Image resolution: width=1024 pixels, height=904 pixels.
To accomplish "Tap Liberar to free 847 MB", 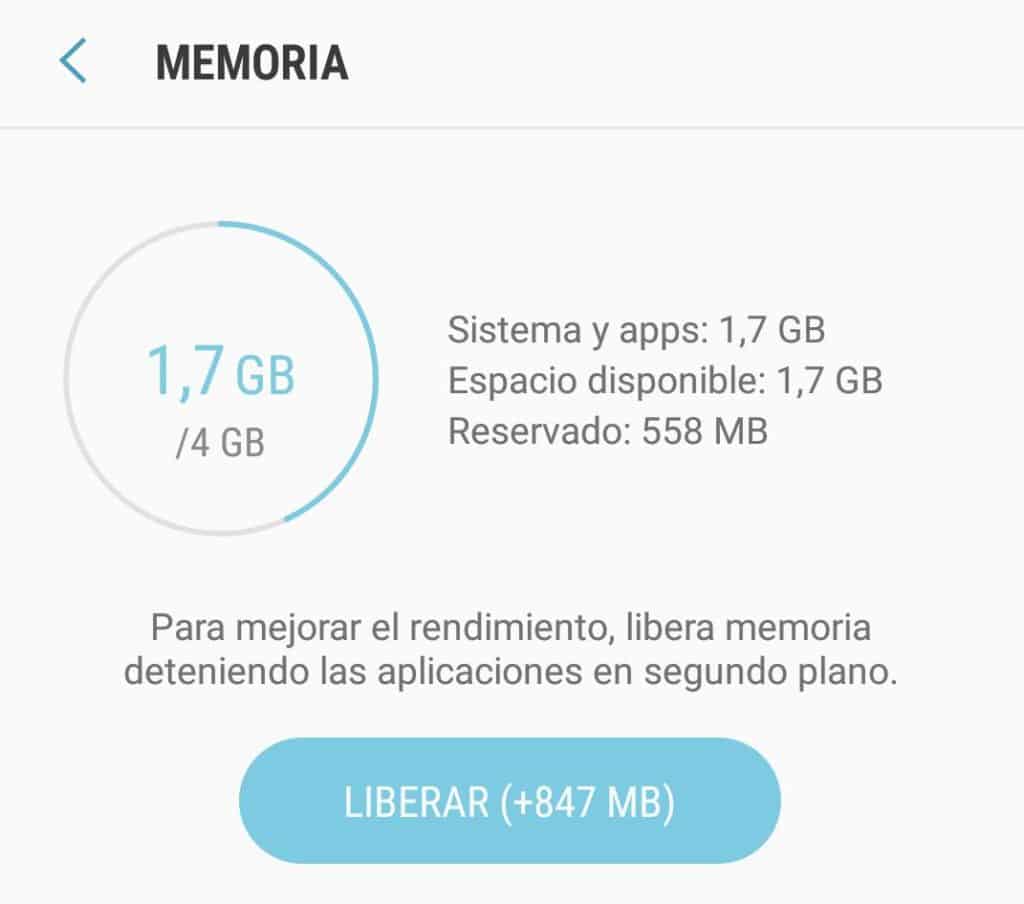I will 509,801.
